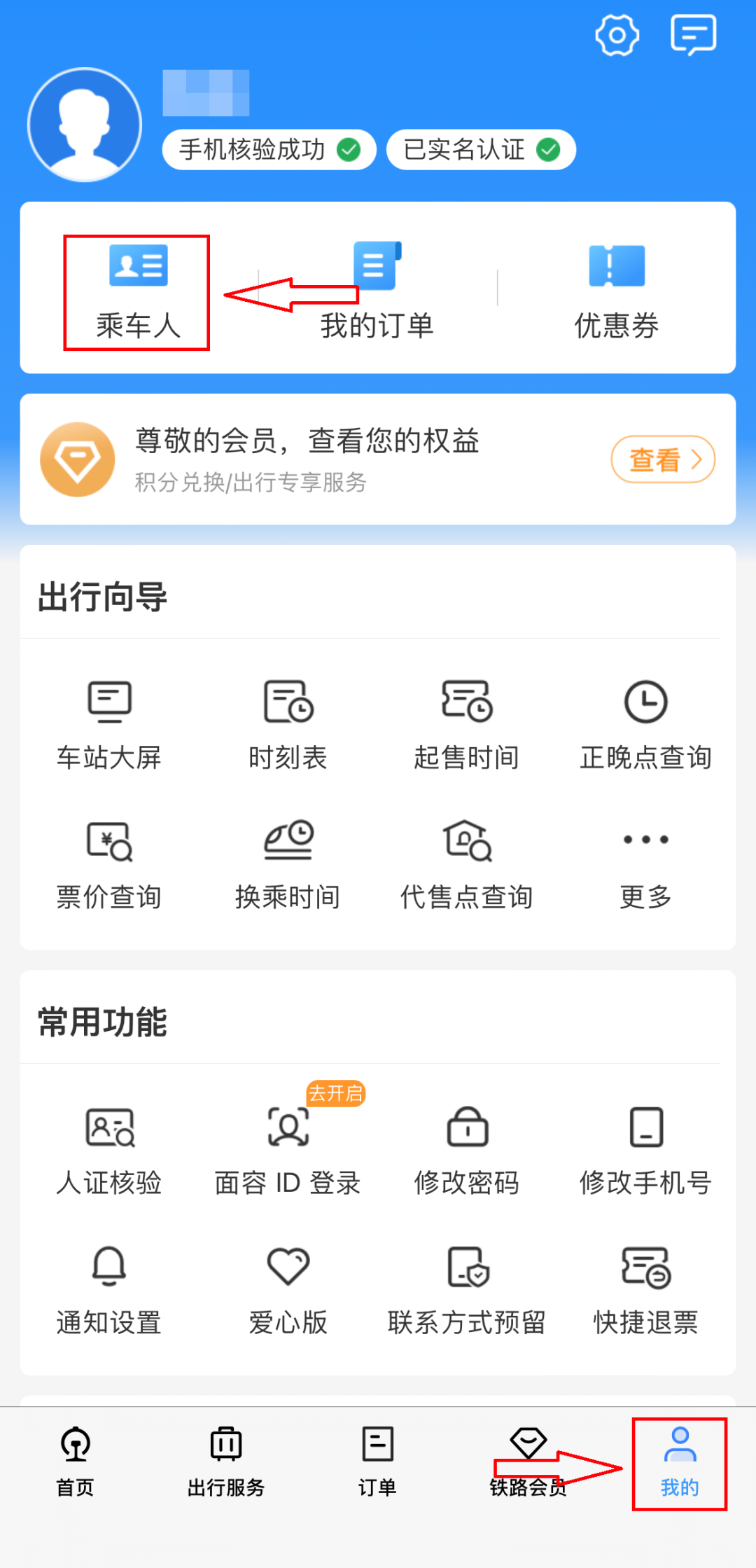Viewport: 756px width, 1568px height.
Task: Open the messages icon
Action: (x=693, y=35)
